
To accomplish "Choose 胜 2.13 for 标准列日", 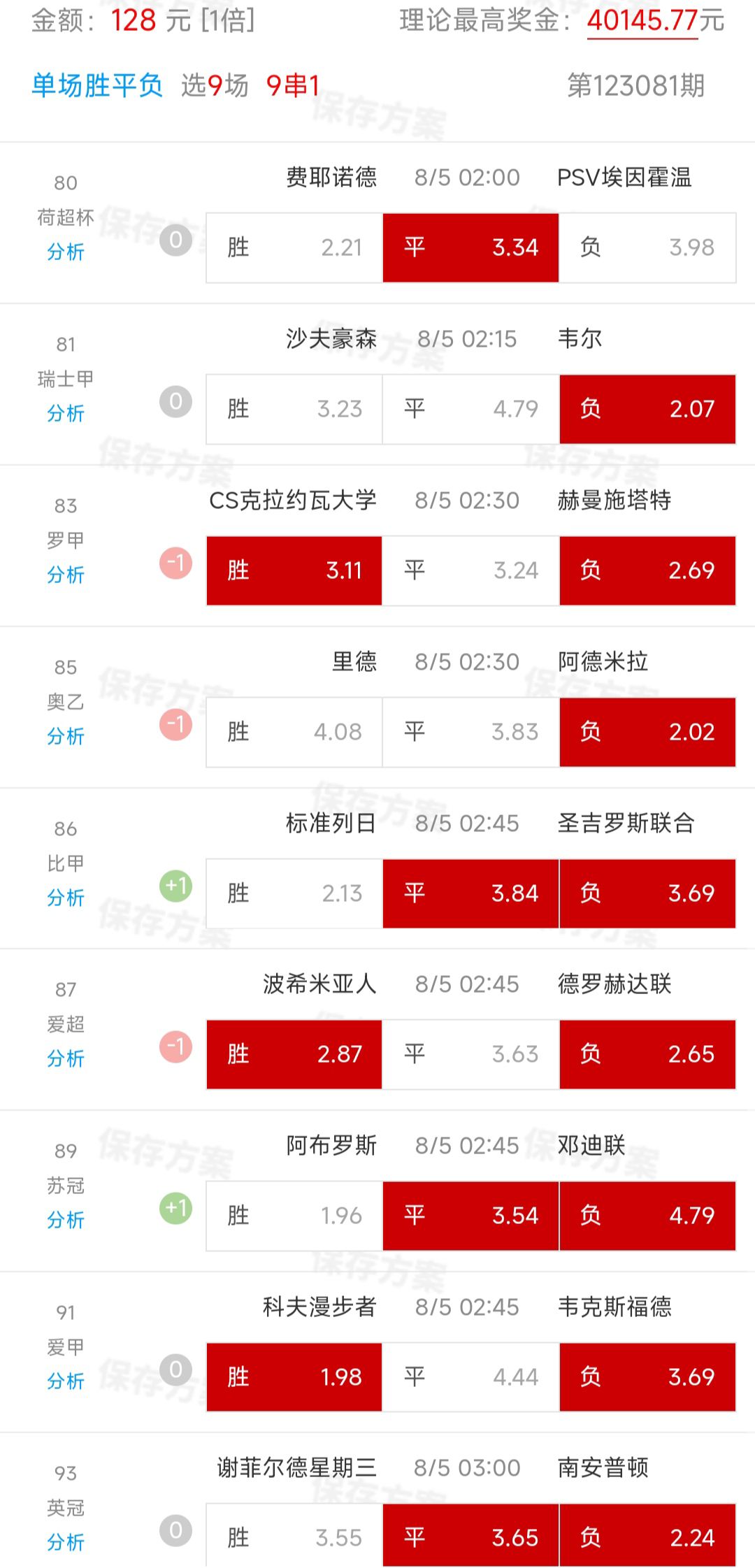I will tap(294, 893).
